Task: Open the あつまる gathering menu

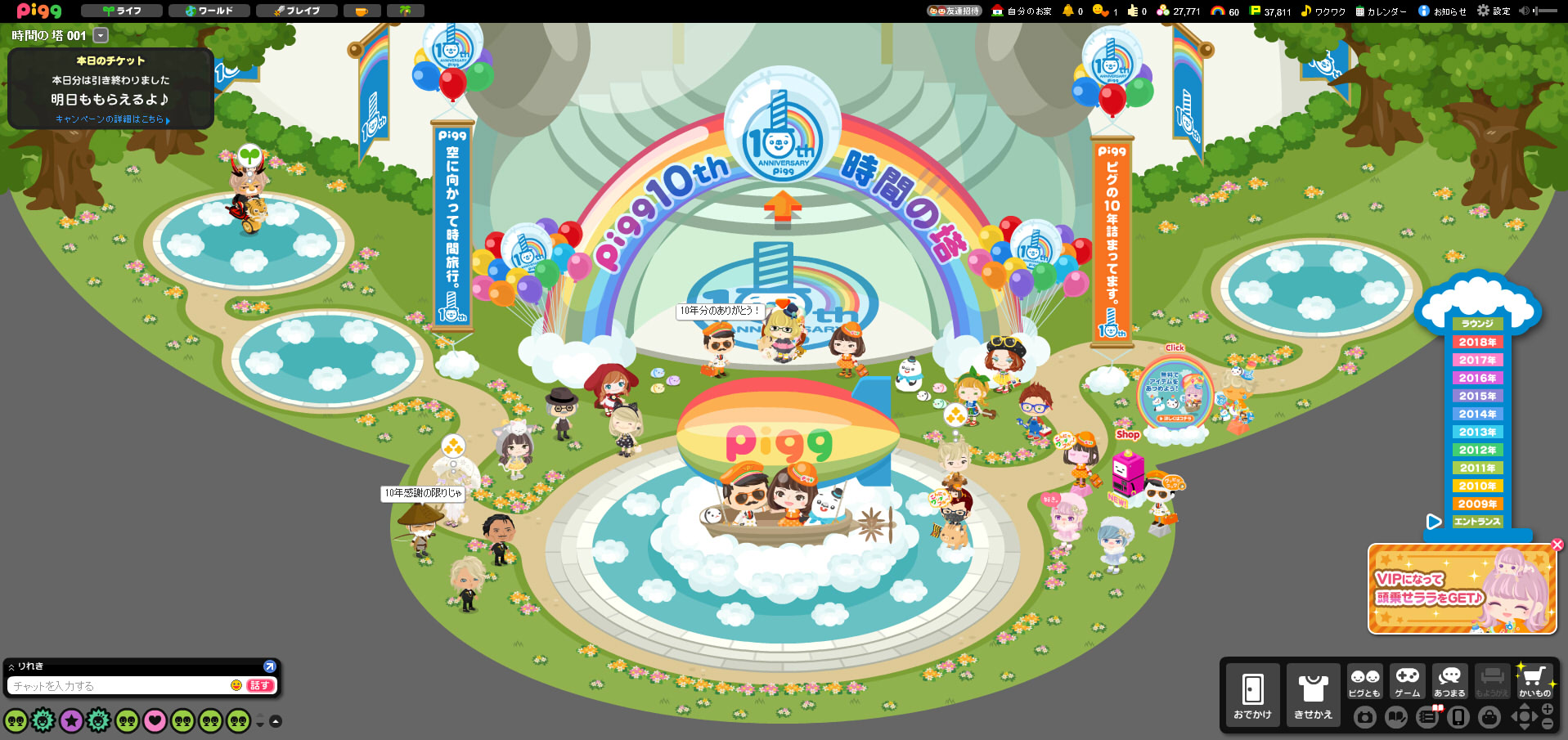Action: pos(1449,682)
